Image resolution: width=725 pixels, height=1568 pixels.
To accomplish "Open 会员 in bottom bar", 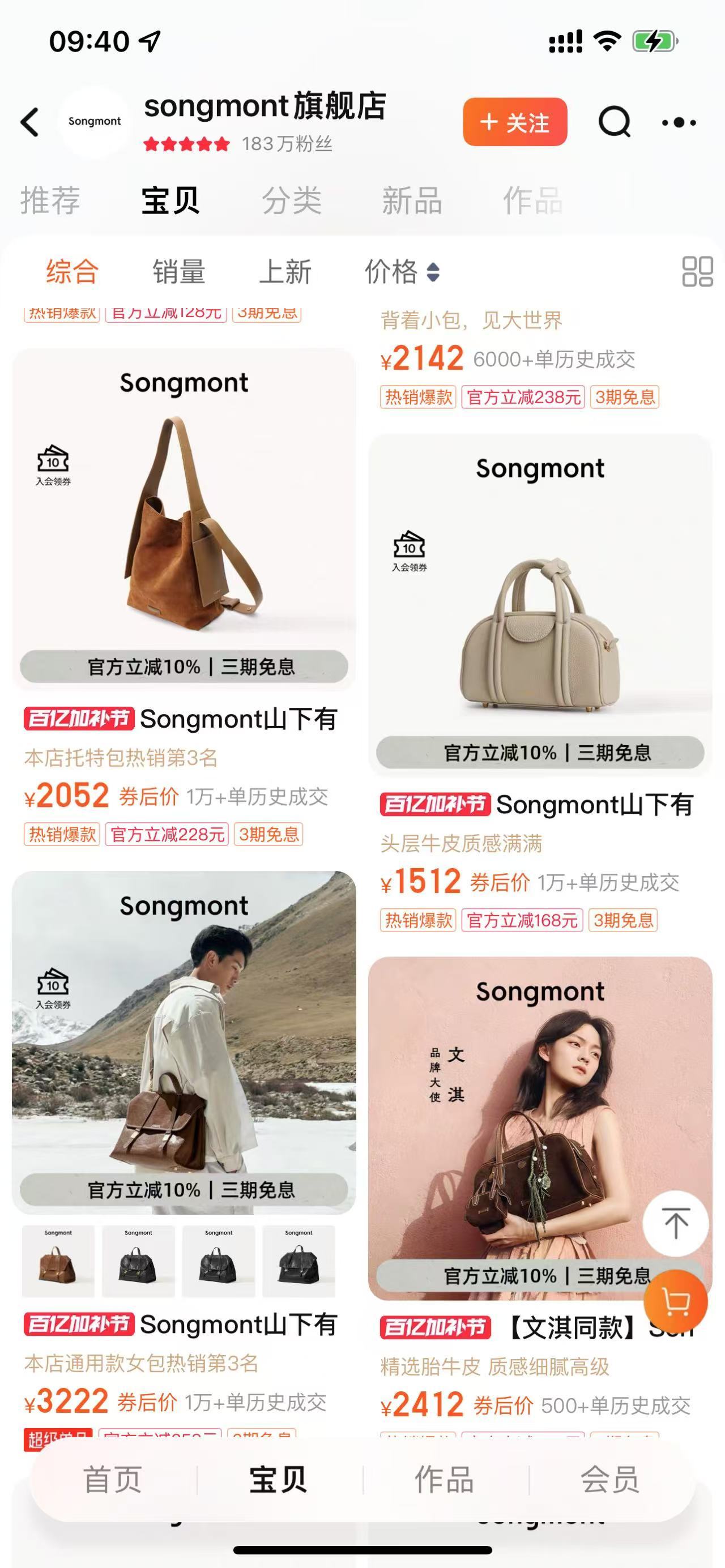I will point(610,1480).
